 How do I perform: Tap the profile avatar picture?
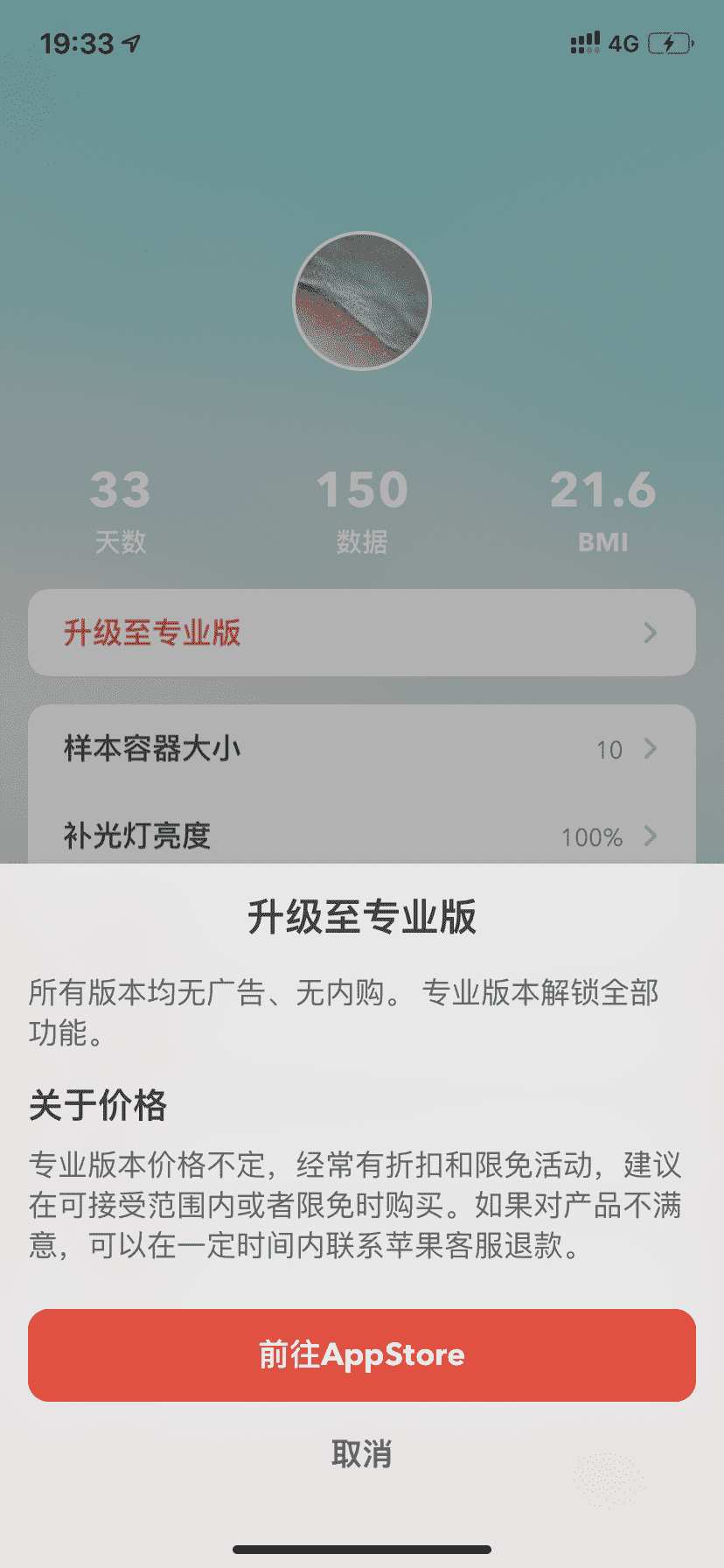(362, 301)
